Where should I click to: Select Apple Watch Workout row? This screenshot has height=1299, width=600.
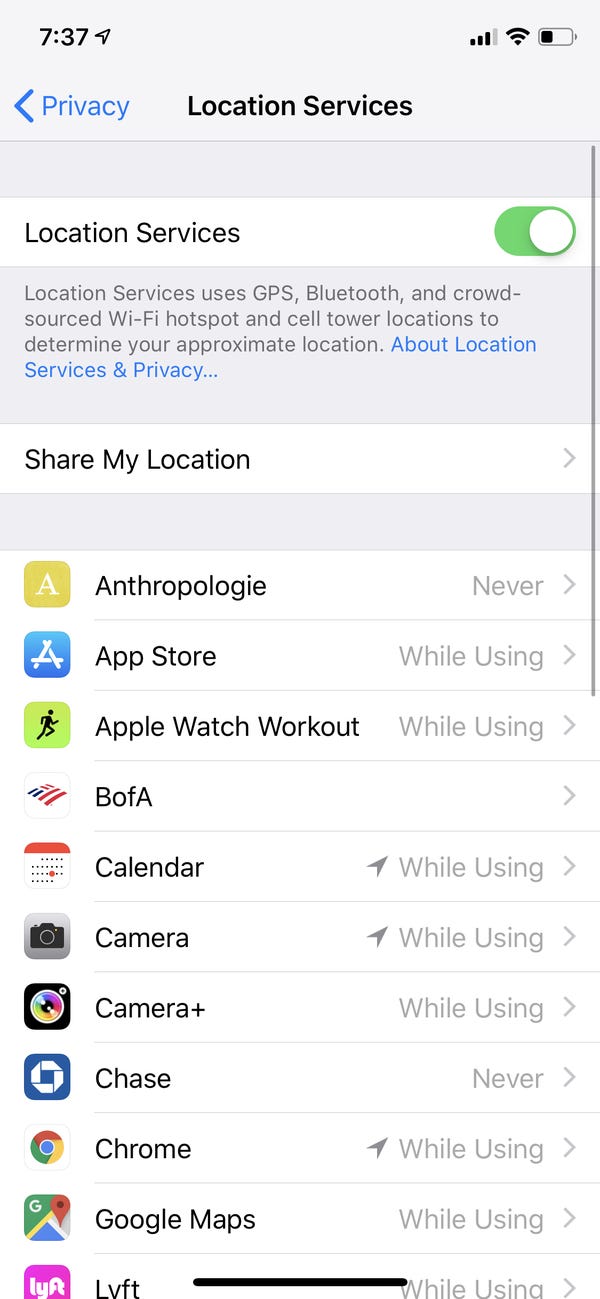[x=300, y=726]
